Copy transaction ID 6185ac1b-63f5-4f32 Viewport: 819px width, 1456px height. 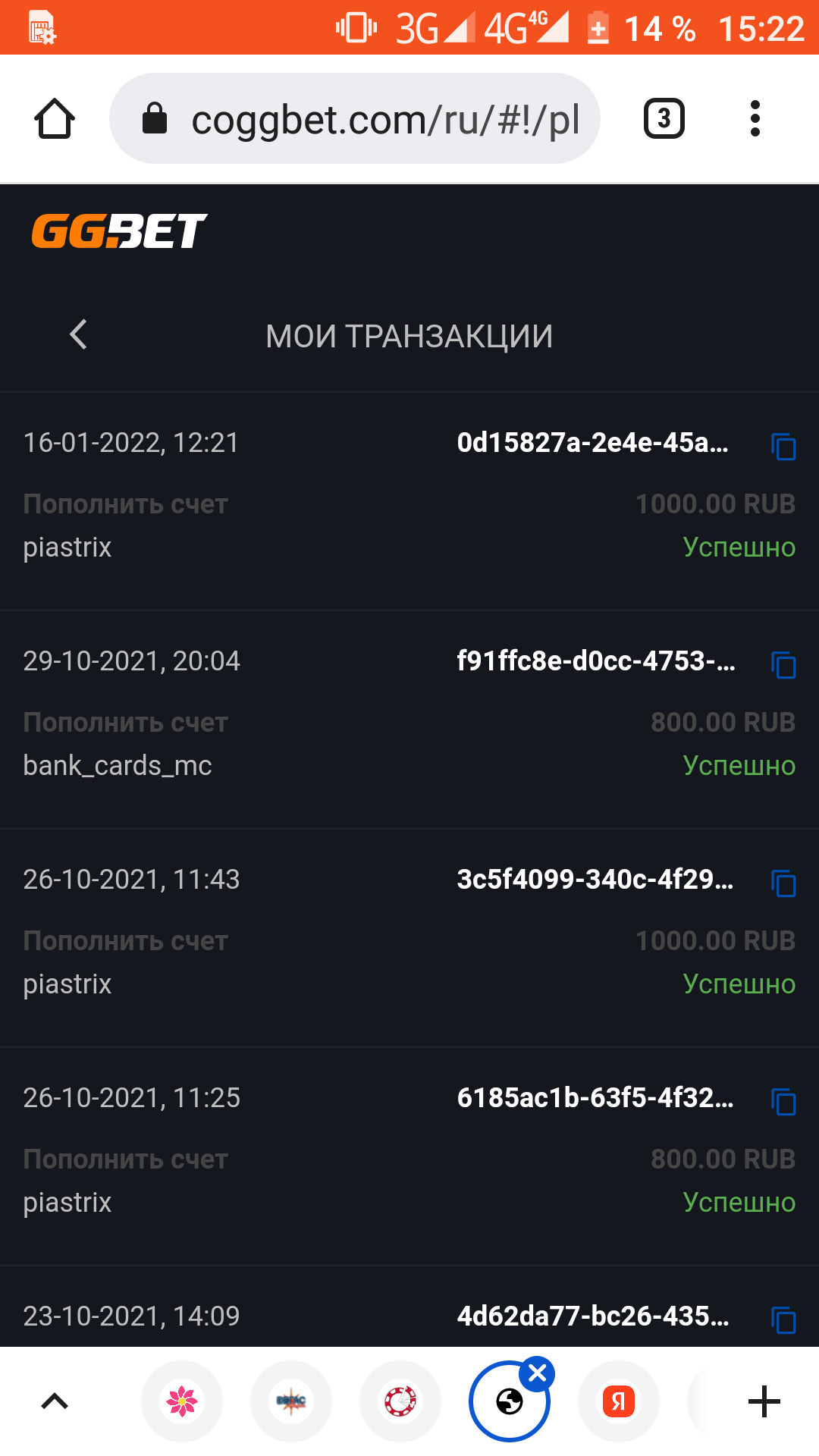[783, 1102]
